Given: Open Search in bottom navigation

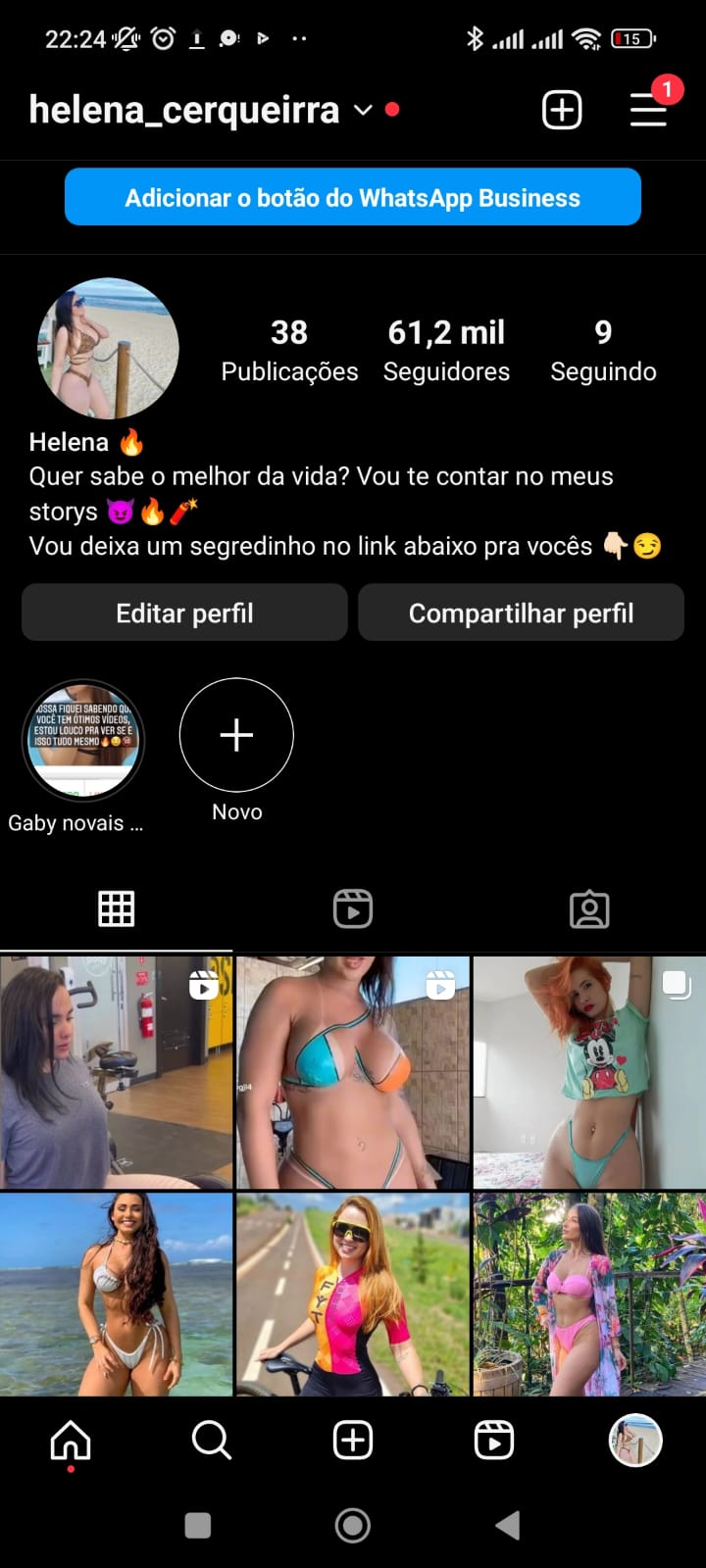Looking at the screenshot, I should pos(212,1441).
